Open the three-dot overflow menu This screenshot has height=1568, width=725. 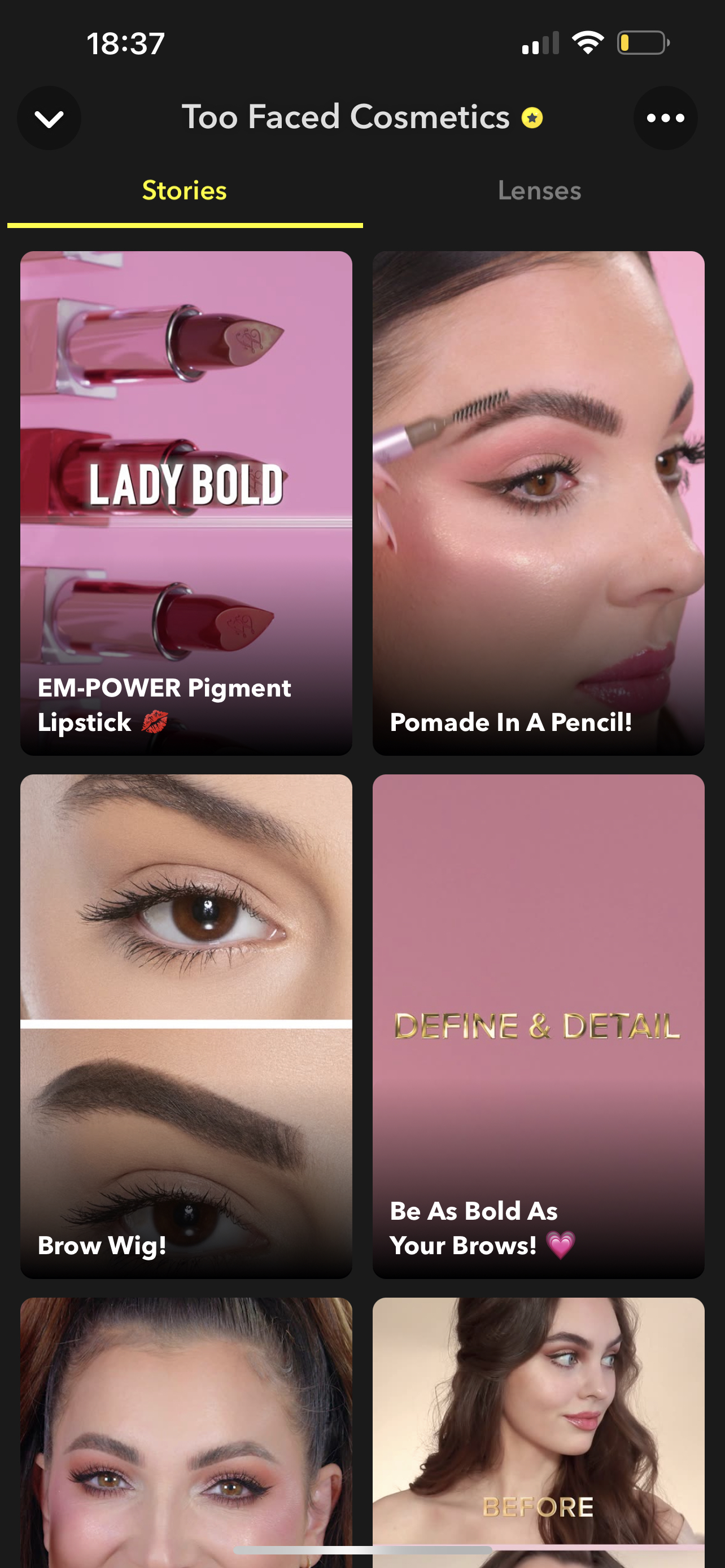(665, 118)
